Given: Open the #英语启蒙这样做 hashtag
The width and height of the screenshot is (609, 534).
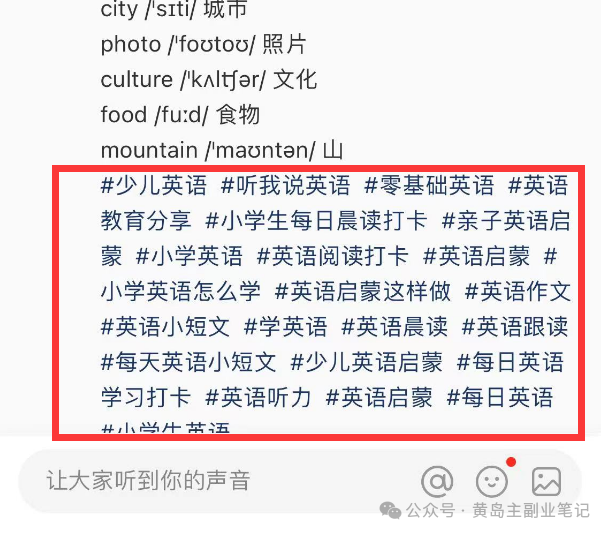Looking at the screenshot, I should point(363,291).
